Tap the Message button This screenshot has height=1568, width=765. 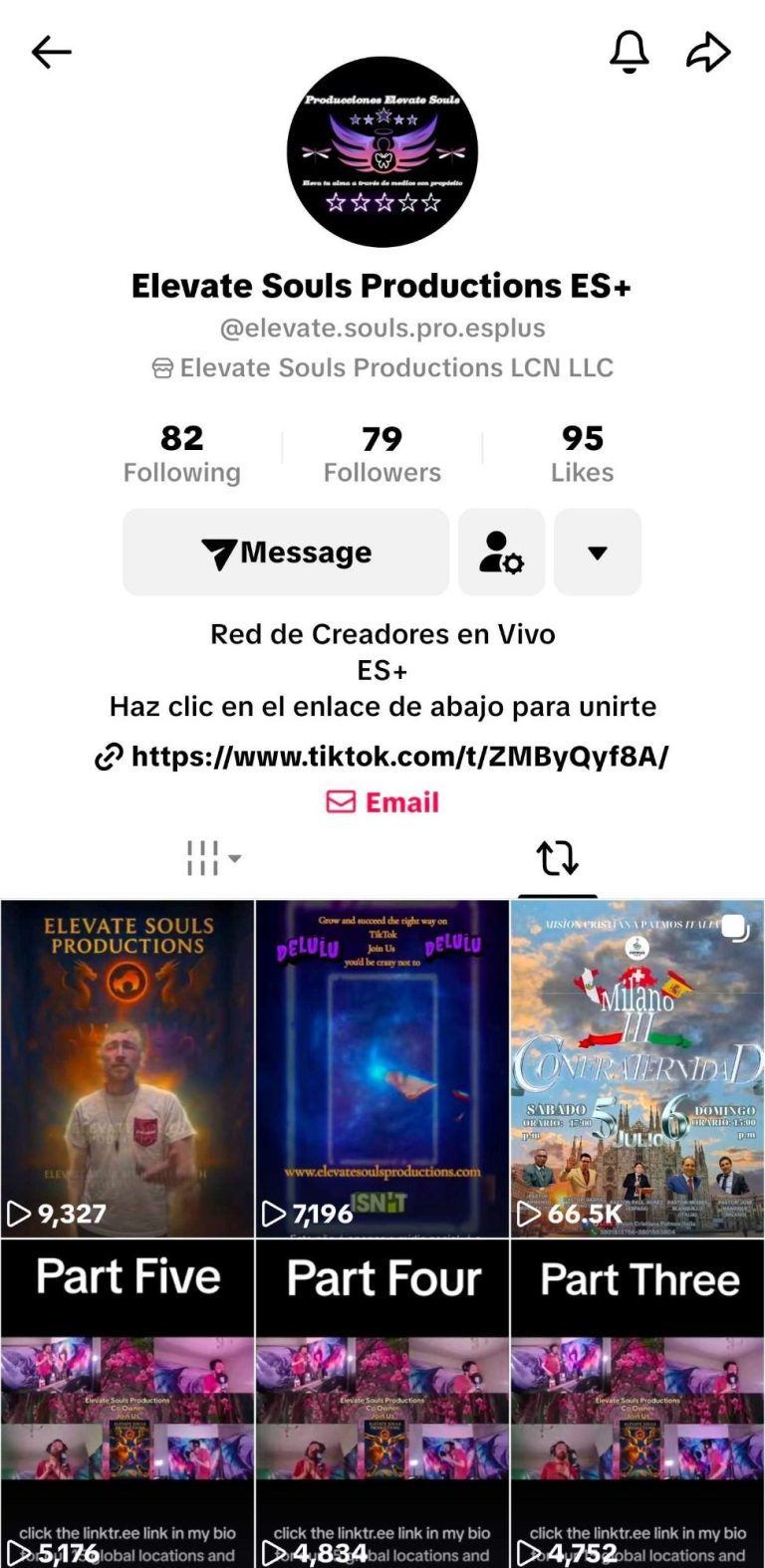click(x=286, y=553)
